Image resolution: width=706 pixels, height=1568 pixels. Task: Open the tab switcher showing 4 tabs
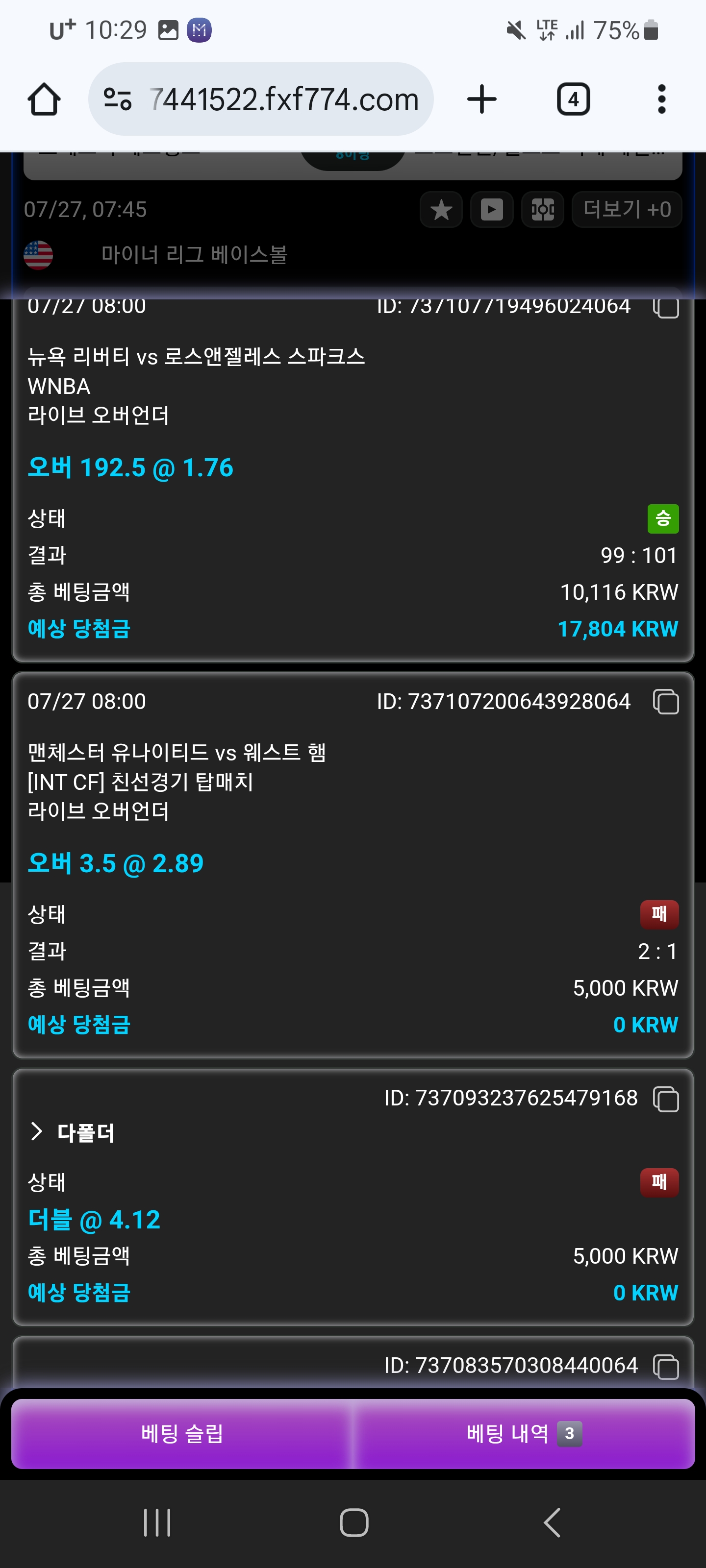tap(573, 99)
